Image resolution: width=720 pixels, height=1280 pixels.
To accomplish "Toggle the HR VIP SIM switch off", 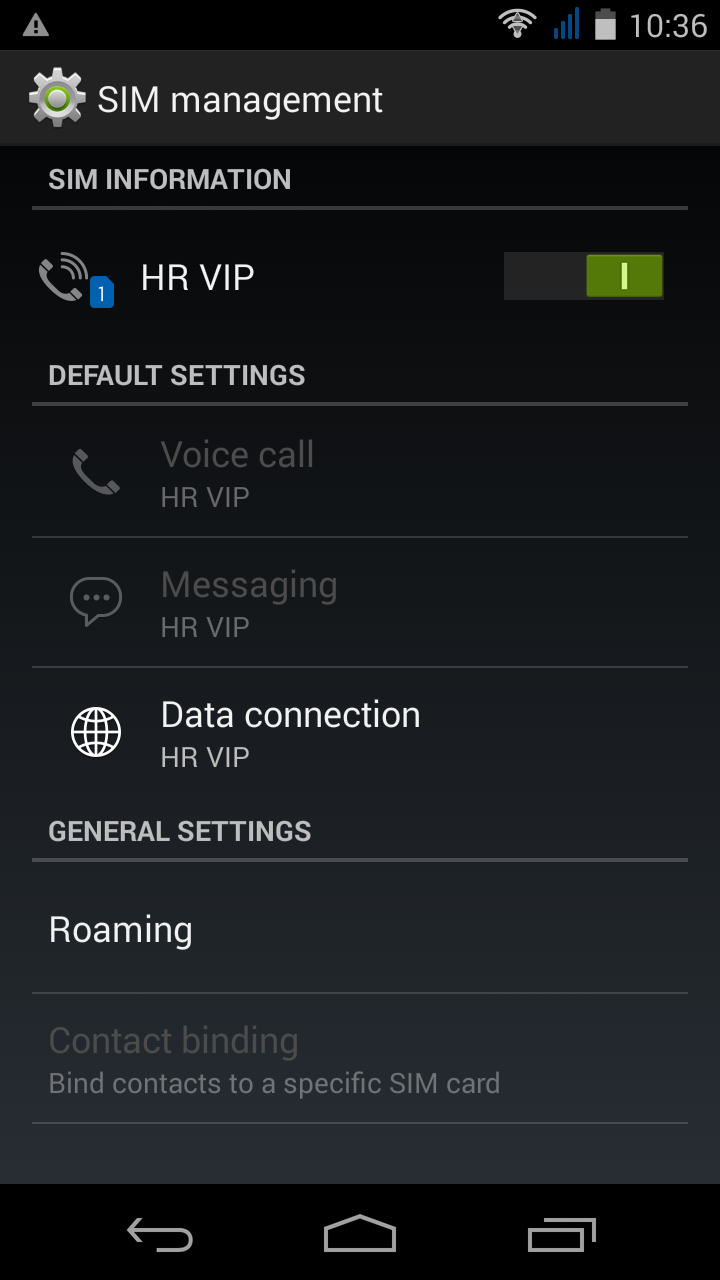I will click(x=583, y=276).
